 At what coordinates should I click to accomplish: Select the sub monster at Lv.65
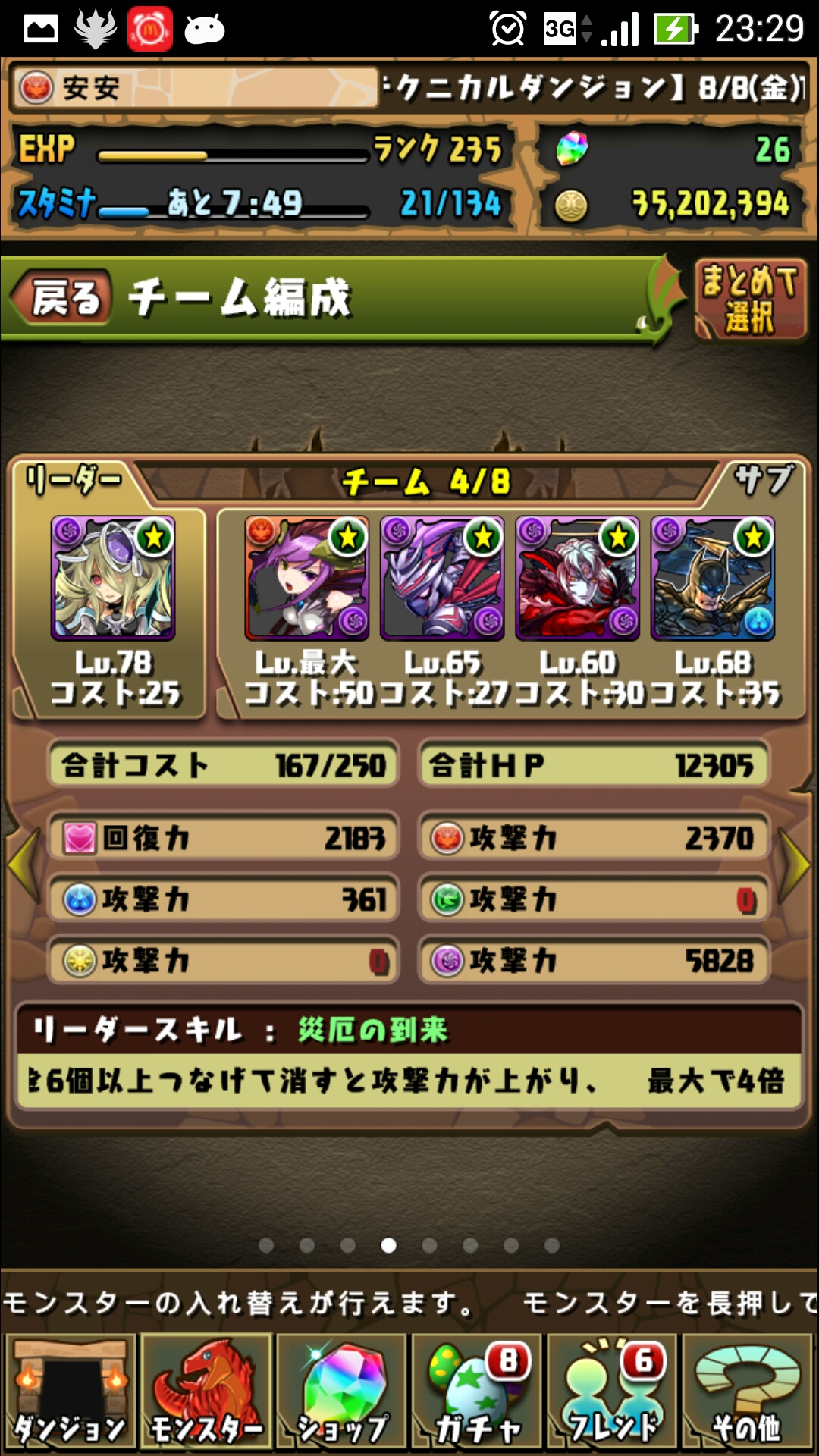click(442, 578)
